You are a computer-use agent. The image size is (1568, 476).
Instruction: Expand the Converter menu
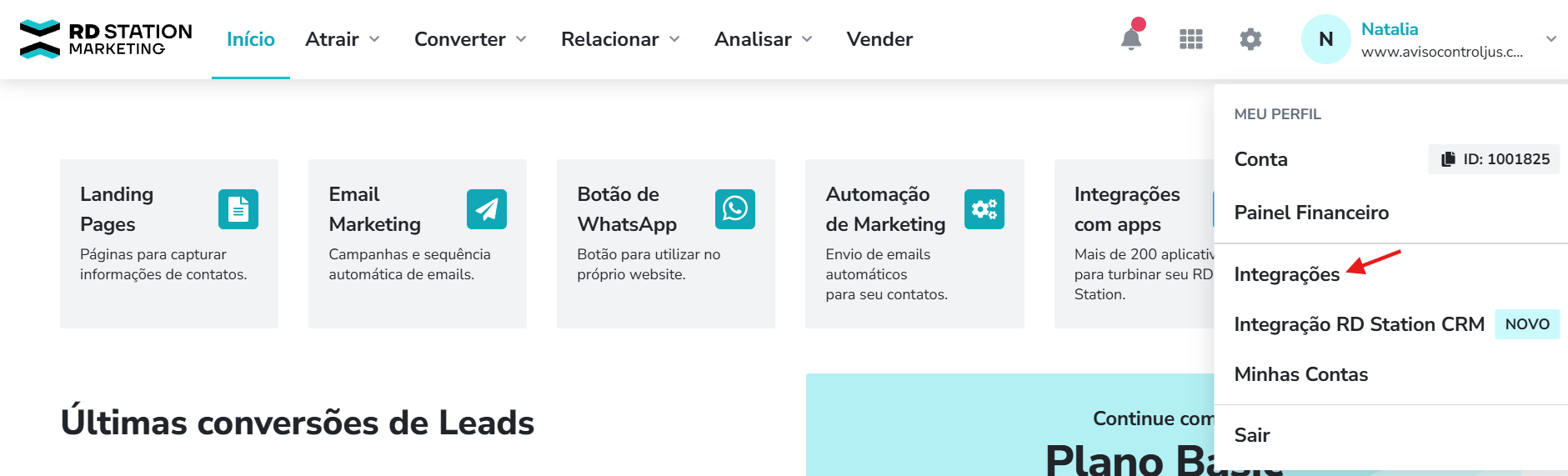[470, 39]
